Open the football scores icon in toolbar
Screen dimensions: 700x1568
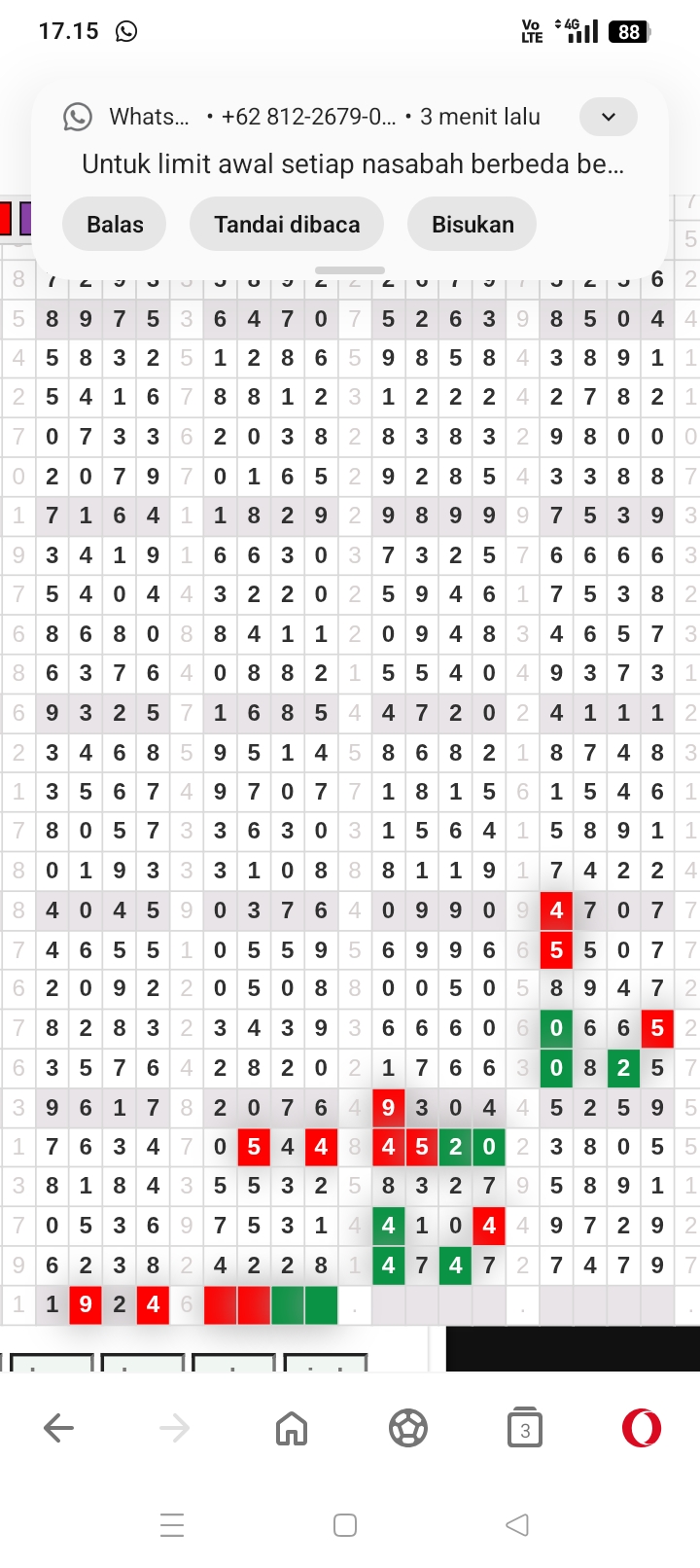point(408,1428)
